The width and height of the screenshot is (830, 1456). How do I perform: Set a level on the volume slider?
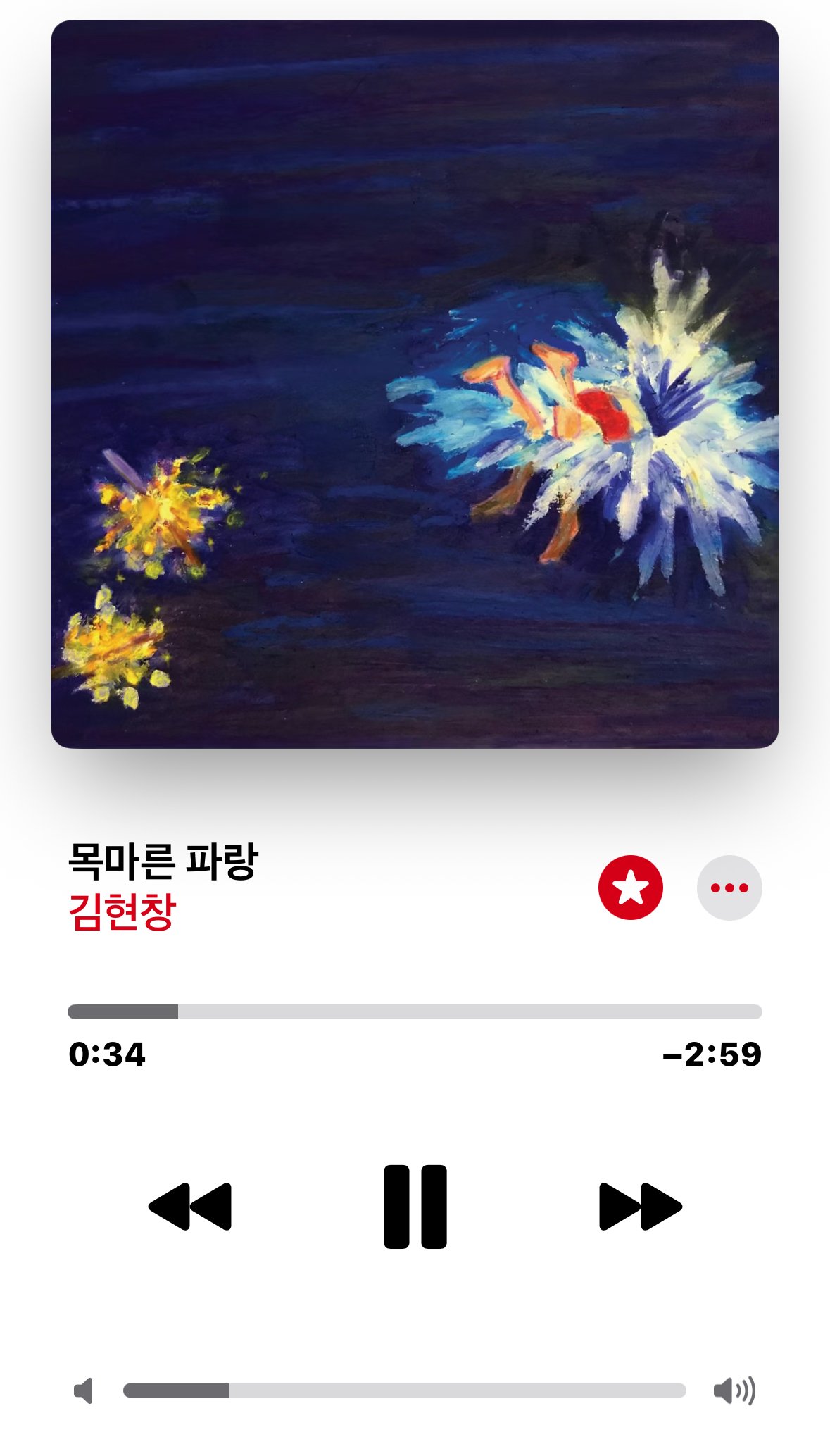tap(404, 1390)
